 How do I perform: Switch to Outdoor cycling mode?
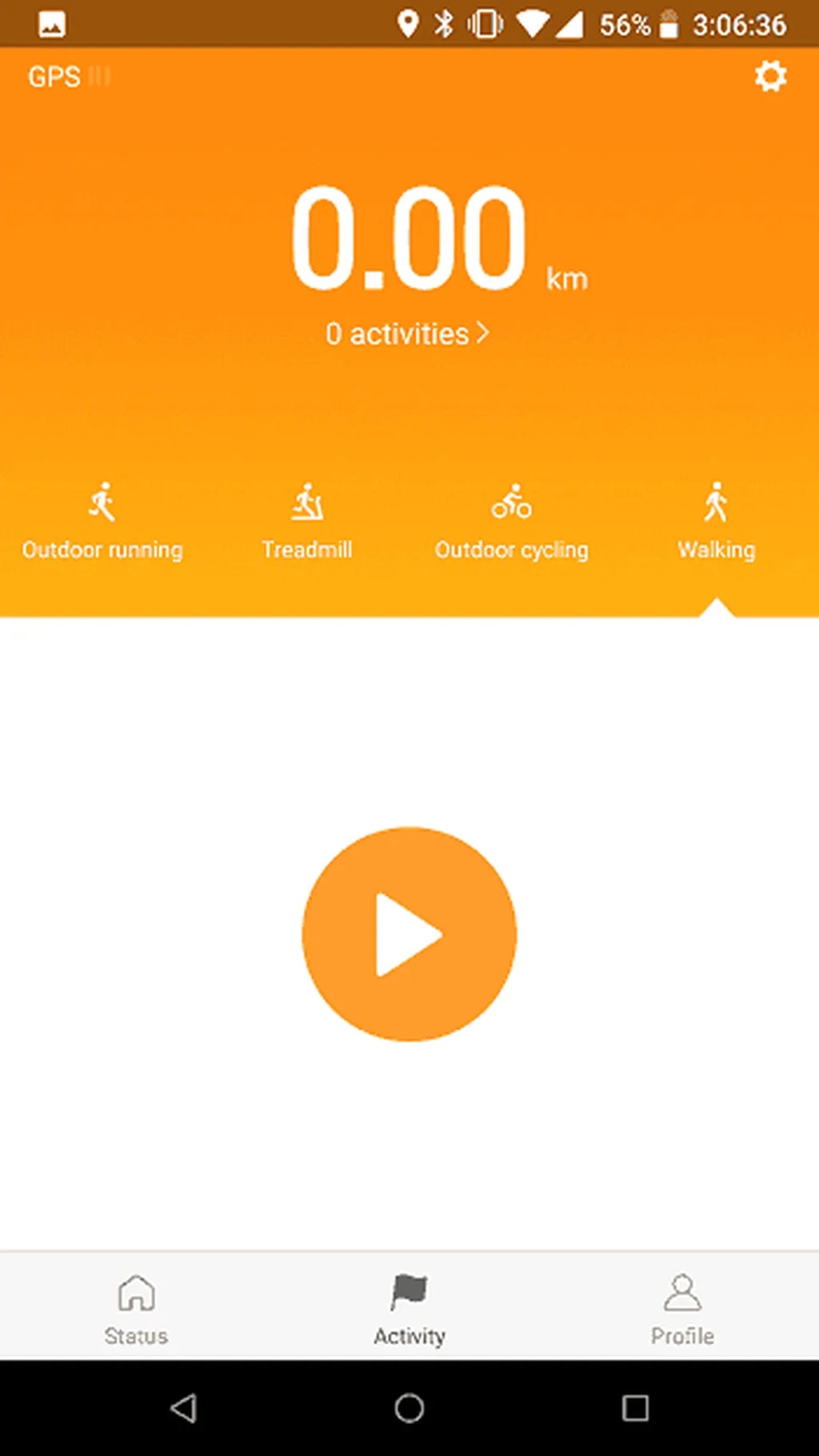(x=512, y=522)
